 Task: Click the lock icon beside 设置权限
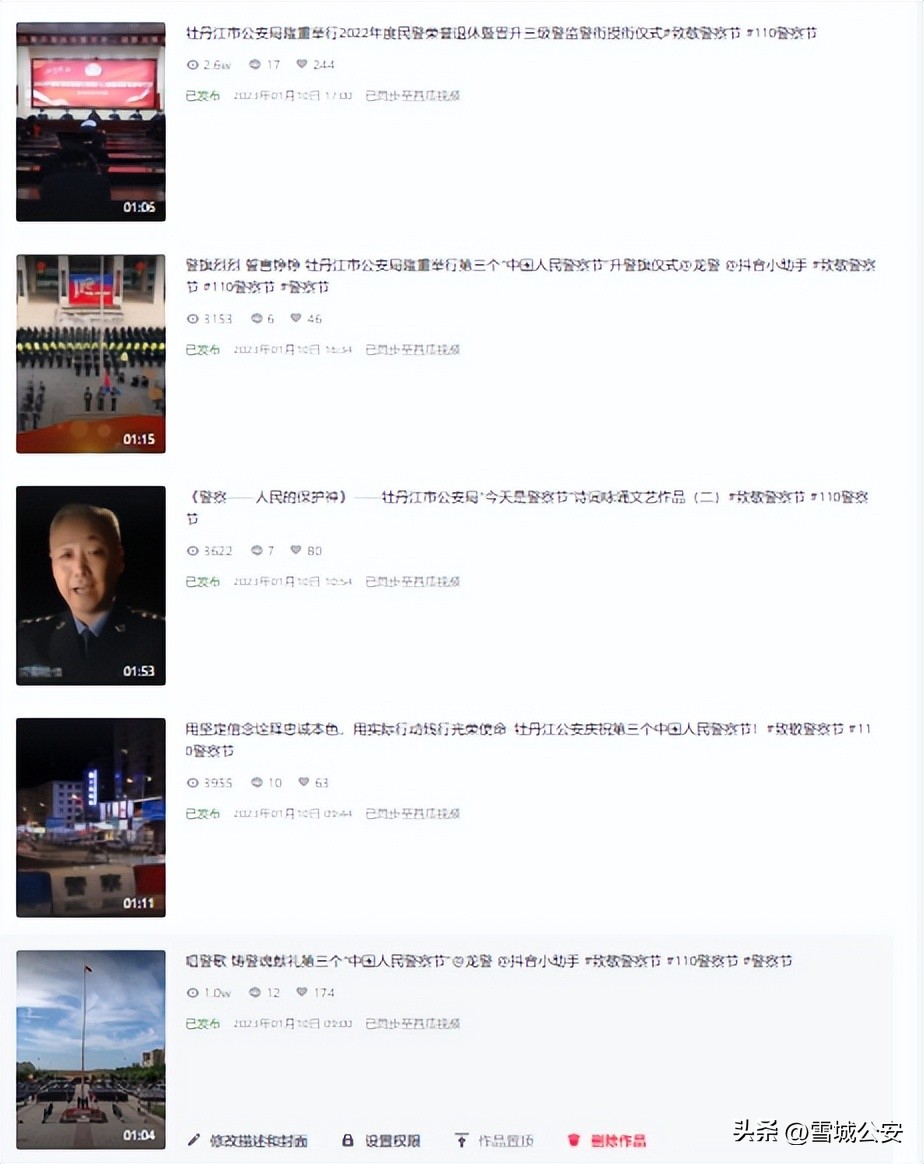tap(346, 1139)
